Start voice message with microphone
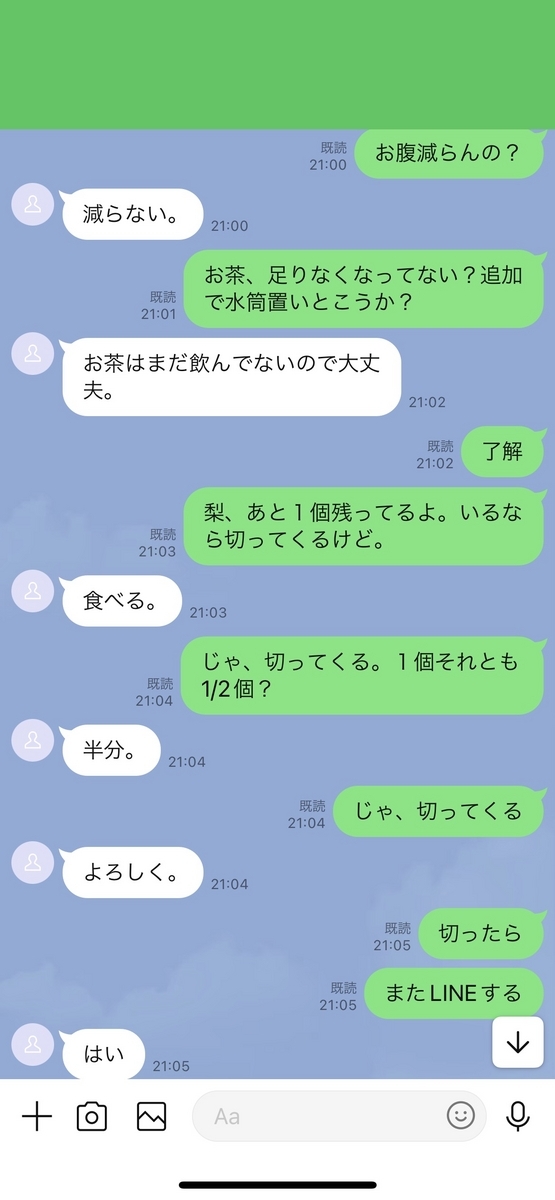This screenshot has height=1200, width=555. (518, 1116)
